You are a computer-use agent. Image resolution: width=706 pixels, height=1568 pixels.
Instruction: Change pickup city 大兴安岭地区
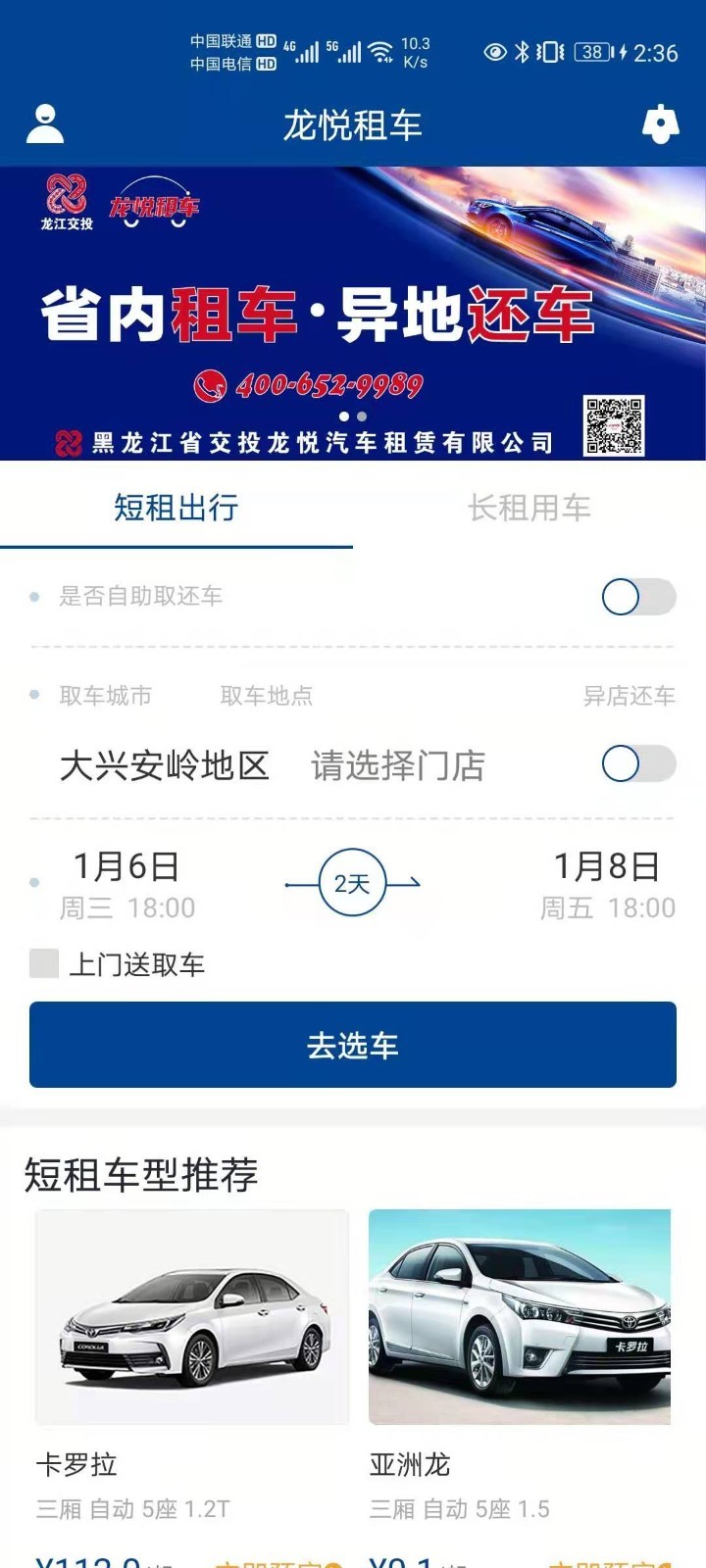click(x=164, y=765)
